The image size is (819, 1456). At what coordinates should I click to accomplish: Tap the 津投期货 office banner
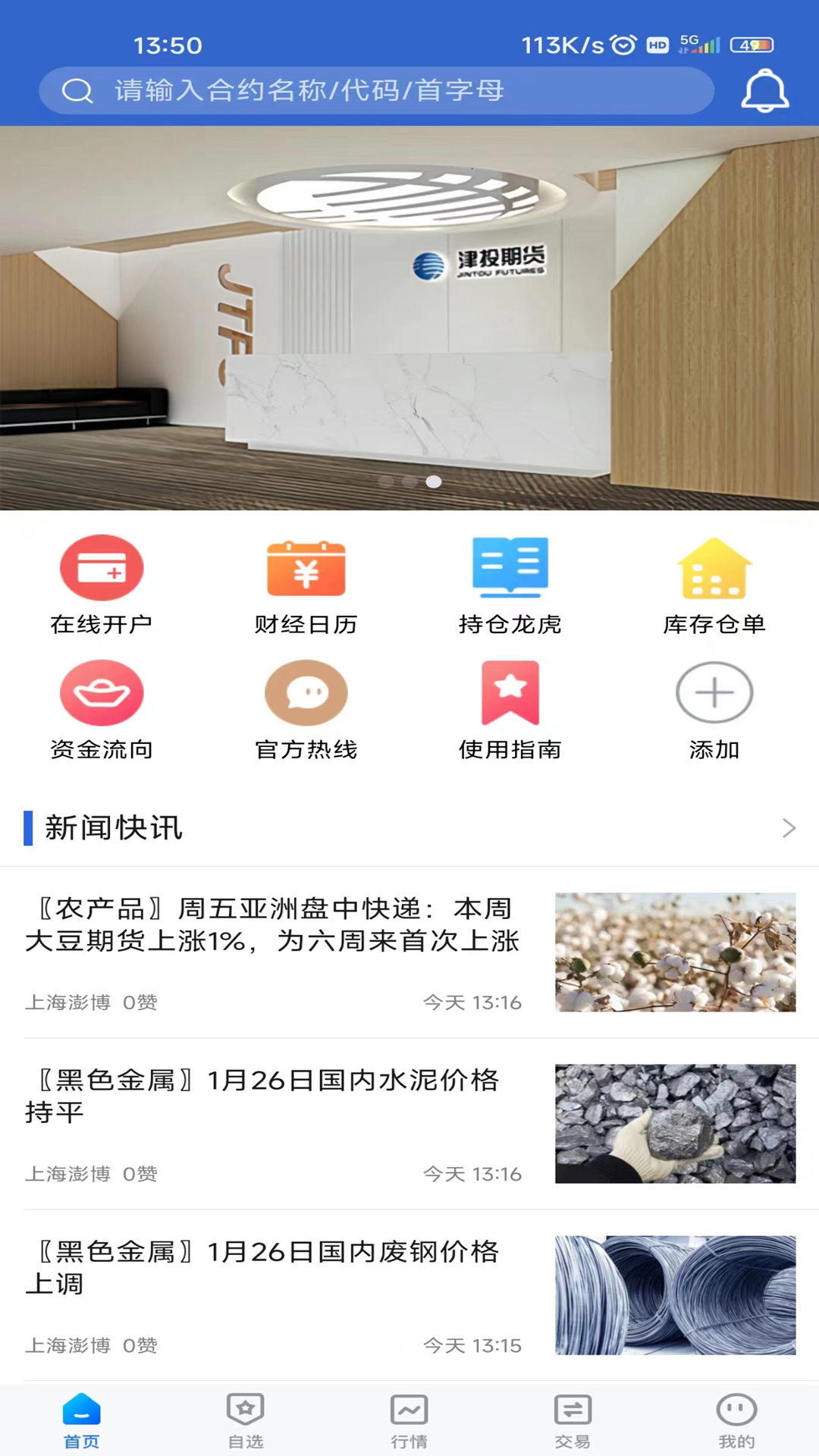pos(409,318)
